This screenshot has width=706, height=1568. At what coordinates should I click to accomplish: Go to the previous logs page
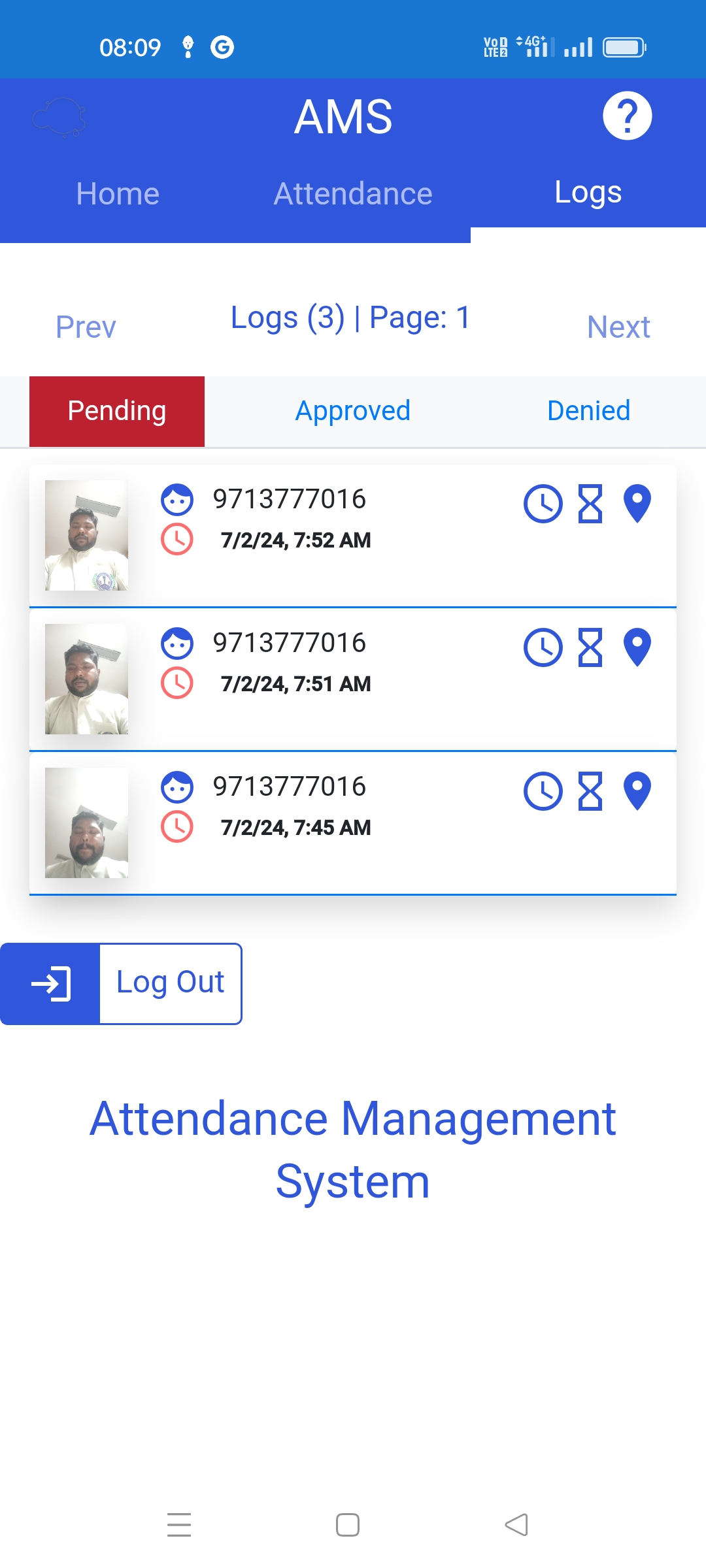coord(86,327)
